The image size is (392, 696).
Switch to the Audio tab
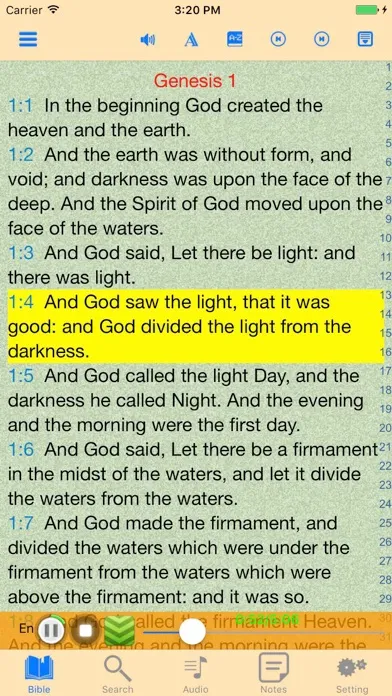coord(195,674)
